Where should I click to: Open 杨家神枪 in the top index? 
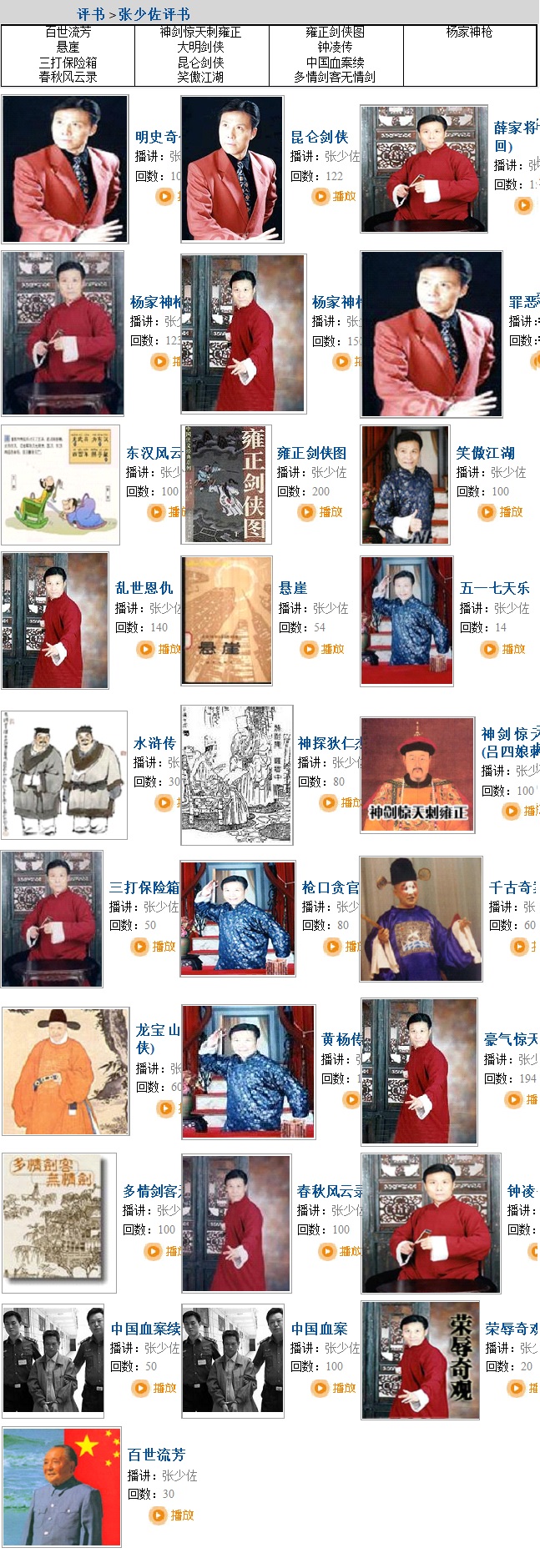click(469, 32)
